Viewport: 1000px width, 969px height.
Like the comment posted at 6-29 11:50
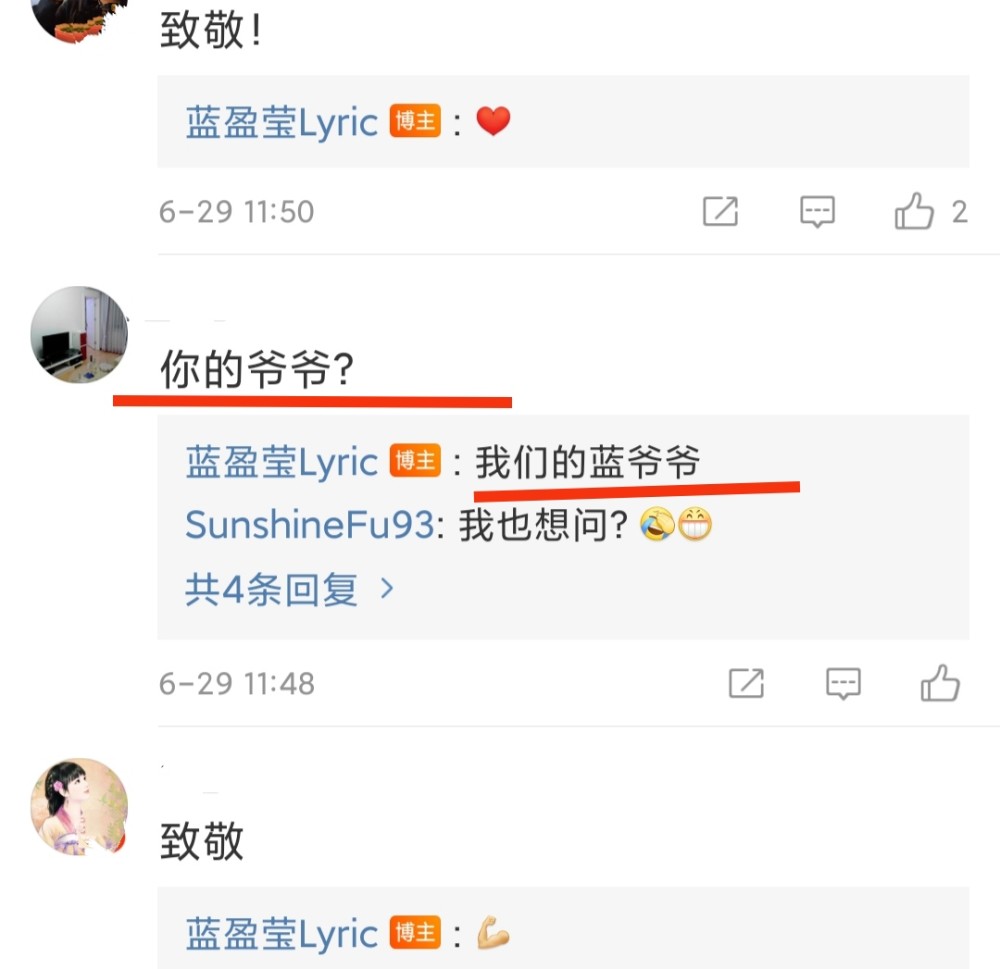[914, 212]
